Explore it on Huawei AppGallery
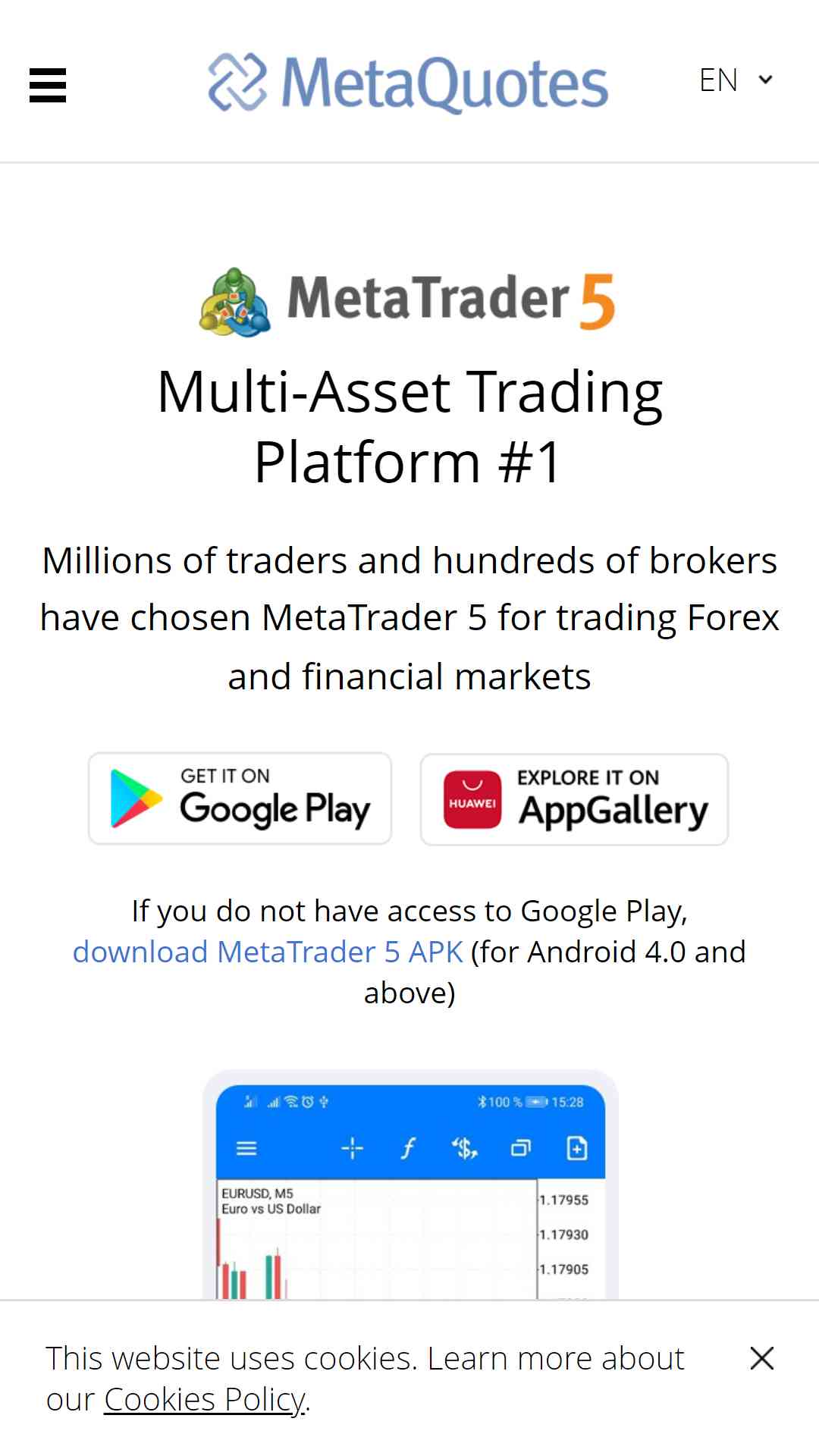This screenshot has height=1456, width=819. point(574,799)
